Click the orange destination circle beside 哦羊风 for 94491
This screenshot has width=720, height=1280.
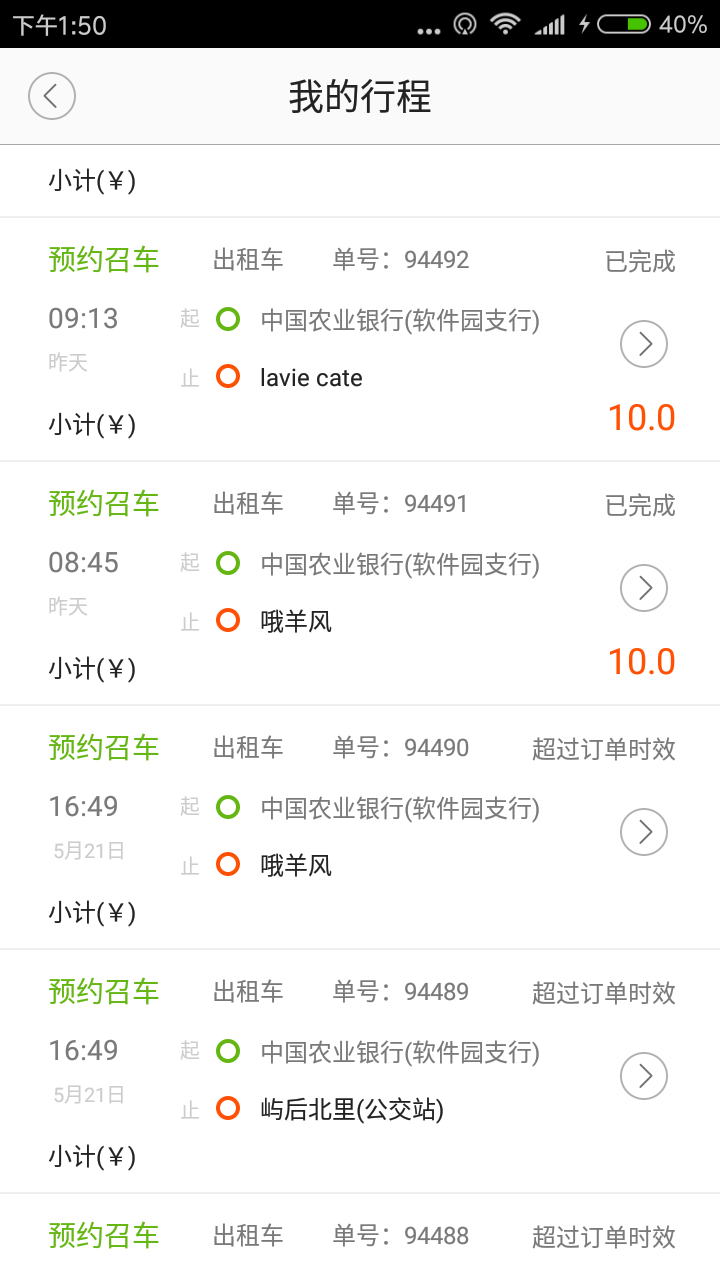229,620
